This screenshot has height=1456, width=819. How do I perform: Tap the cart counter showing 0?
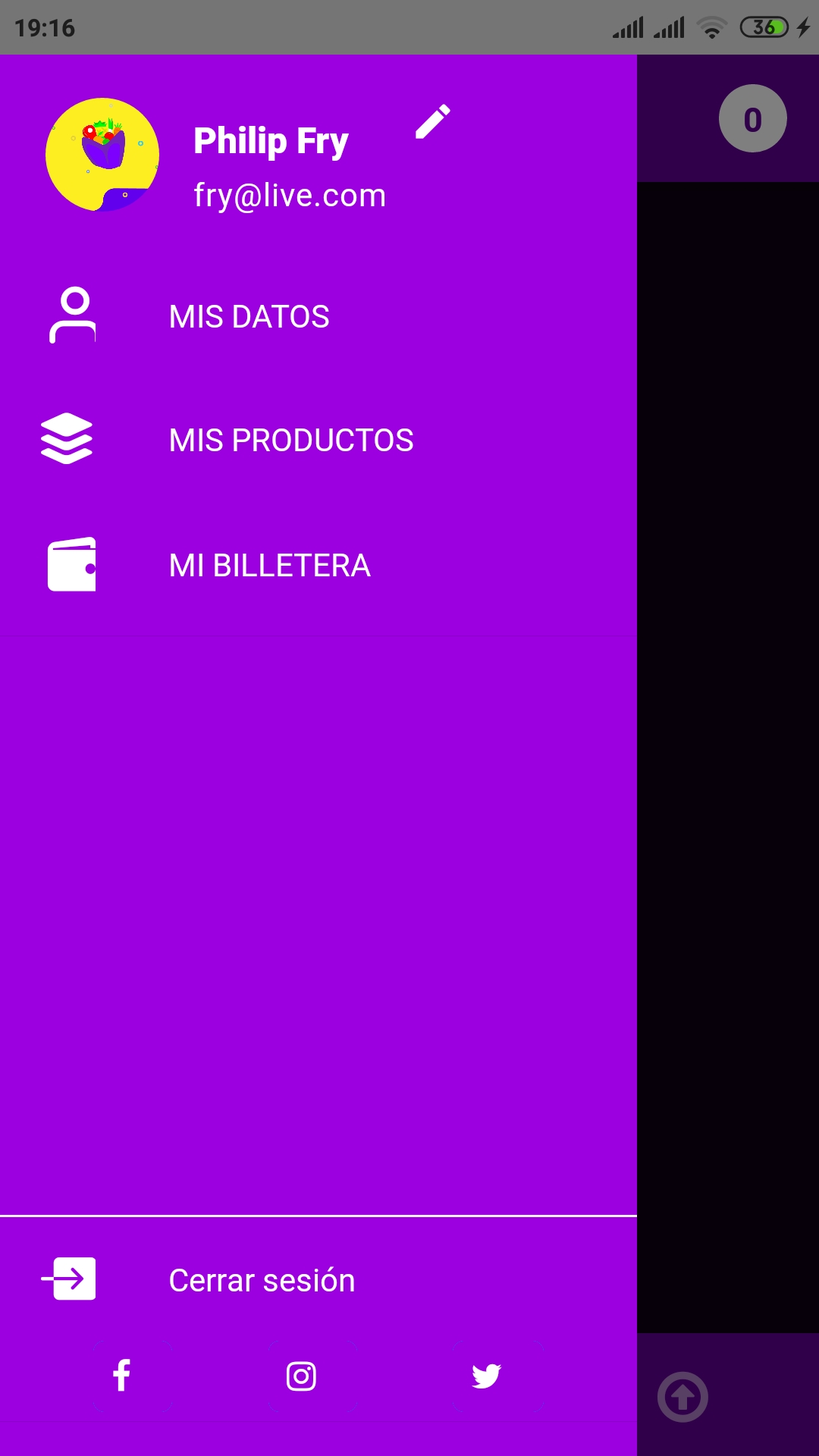click(x=752, y=119)
